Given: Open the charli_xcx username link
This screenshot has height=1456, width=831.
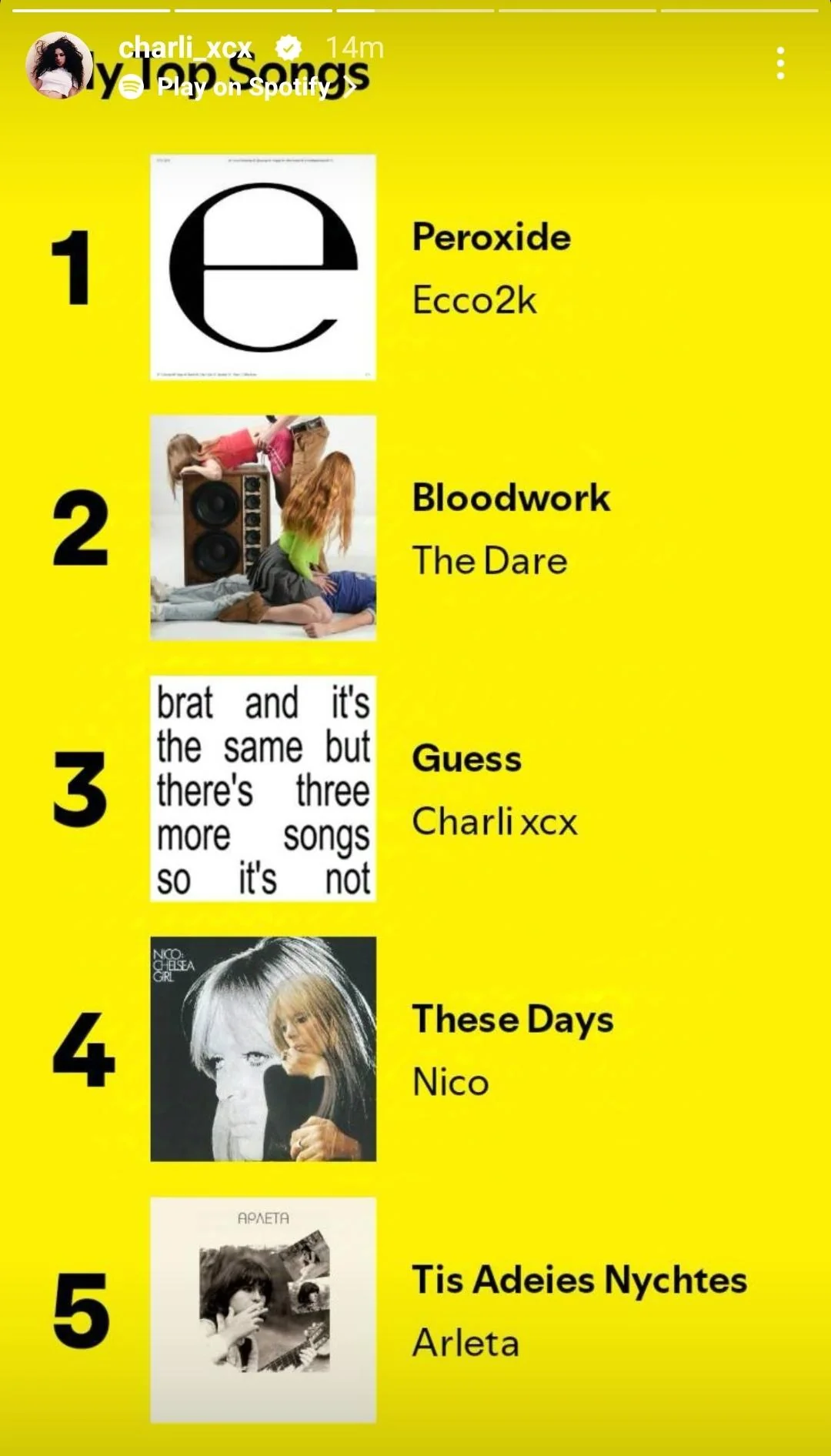Looking at the screenshot, I should coord(185,48).
